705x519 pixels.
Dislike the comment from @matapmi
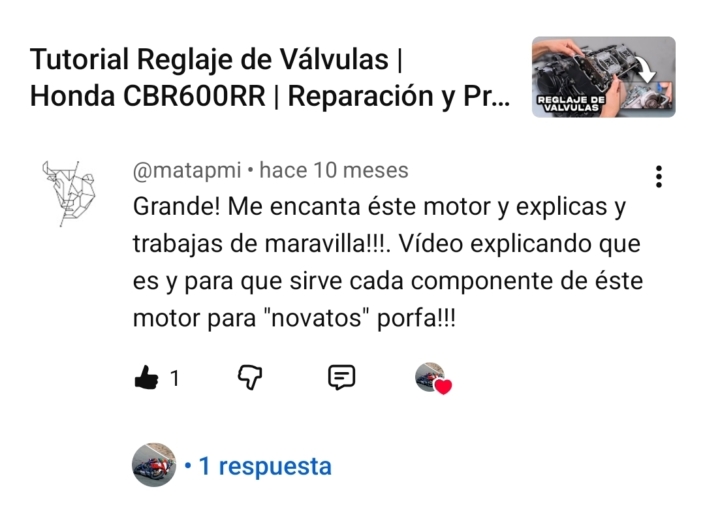(249, 377)
